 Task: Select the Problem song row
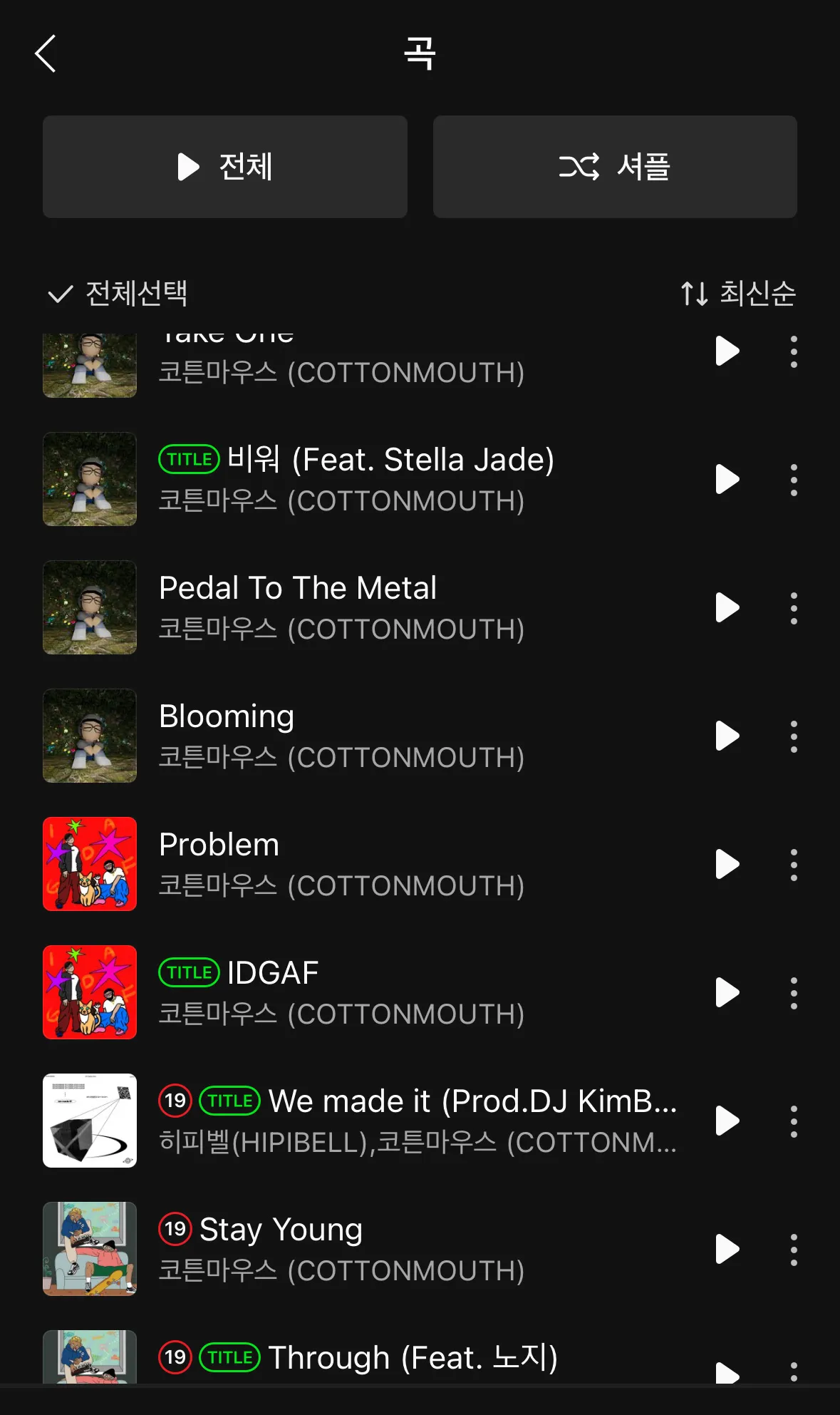pyautogui.click(x=356, y=864)
